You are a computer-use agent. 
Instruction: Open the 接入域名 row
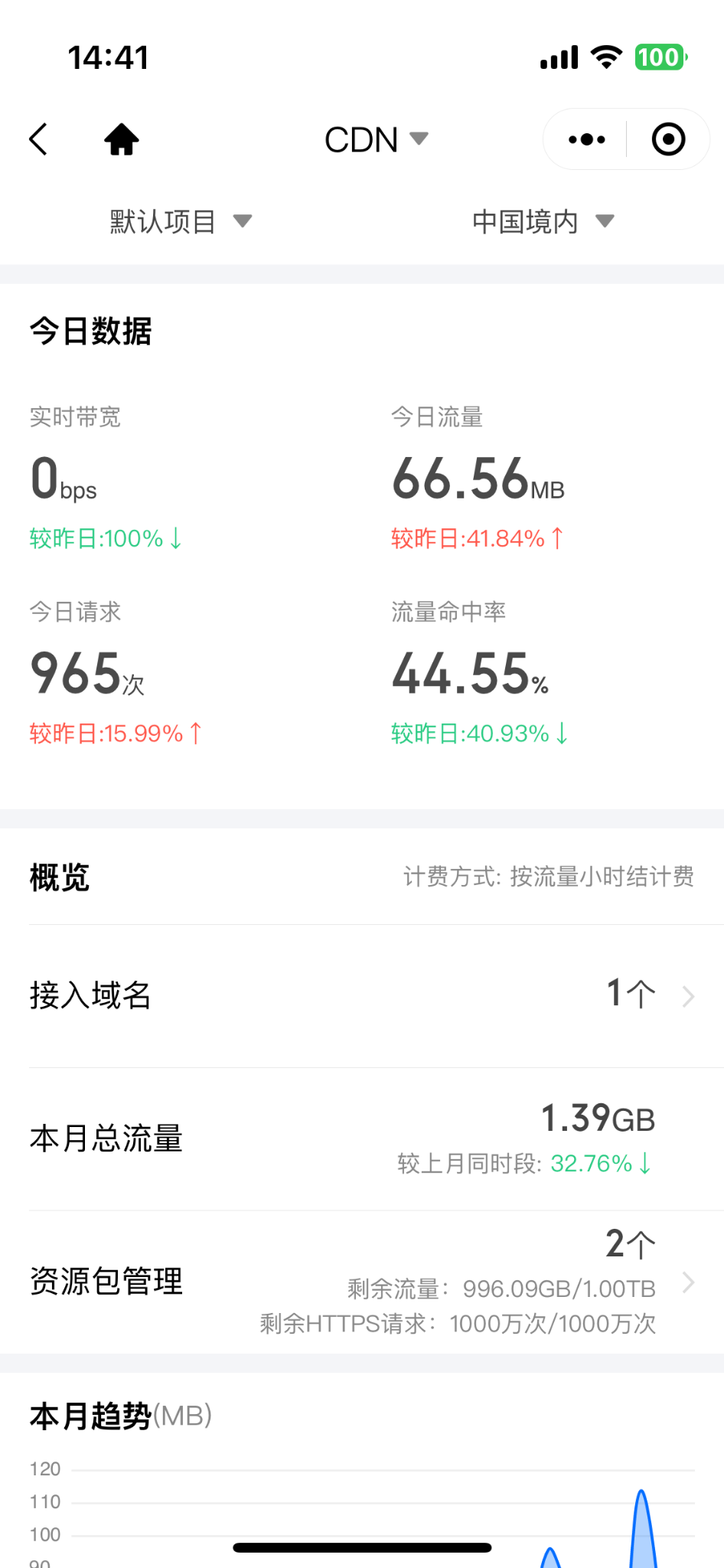pos(361,995)
